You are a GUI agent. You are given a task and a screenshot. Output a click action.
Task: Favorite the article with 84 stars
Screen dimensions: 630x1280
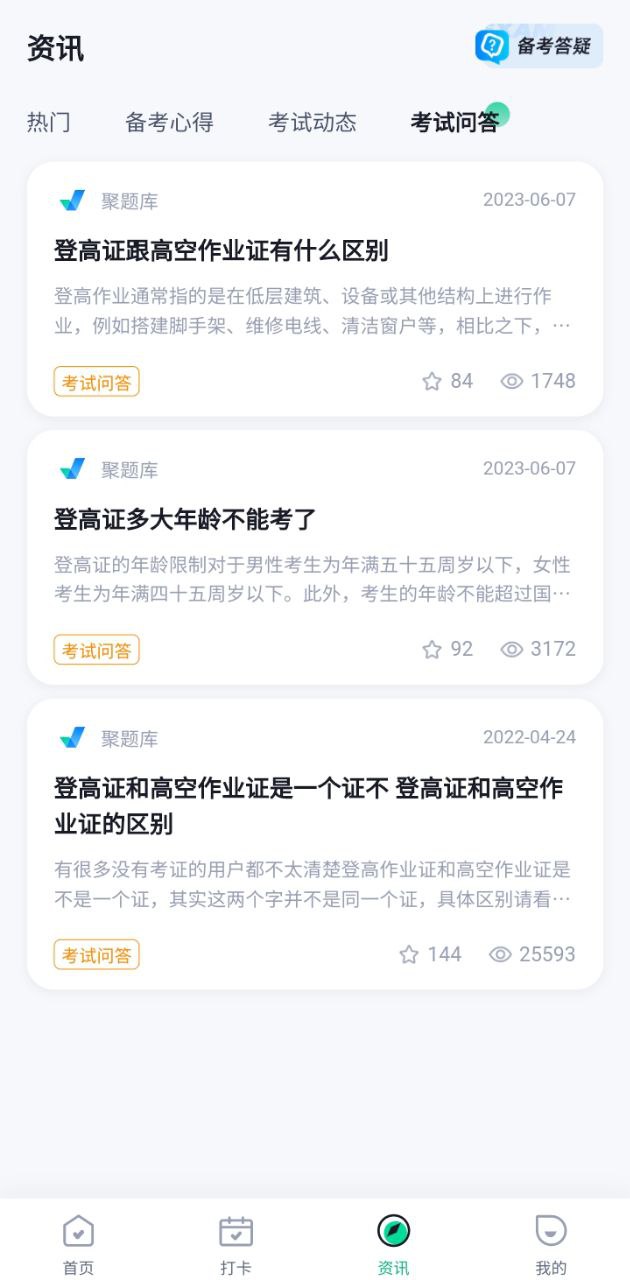pyautogui.click(x=432, y=381)
